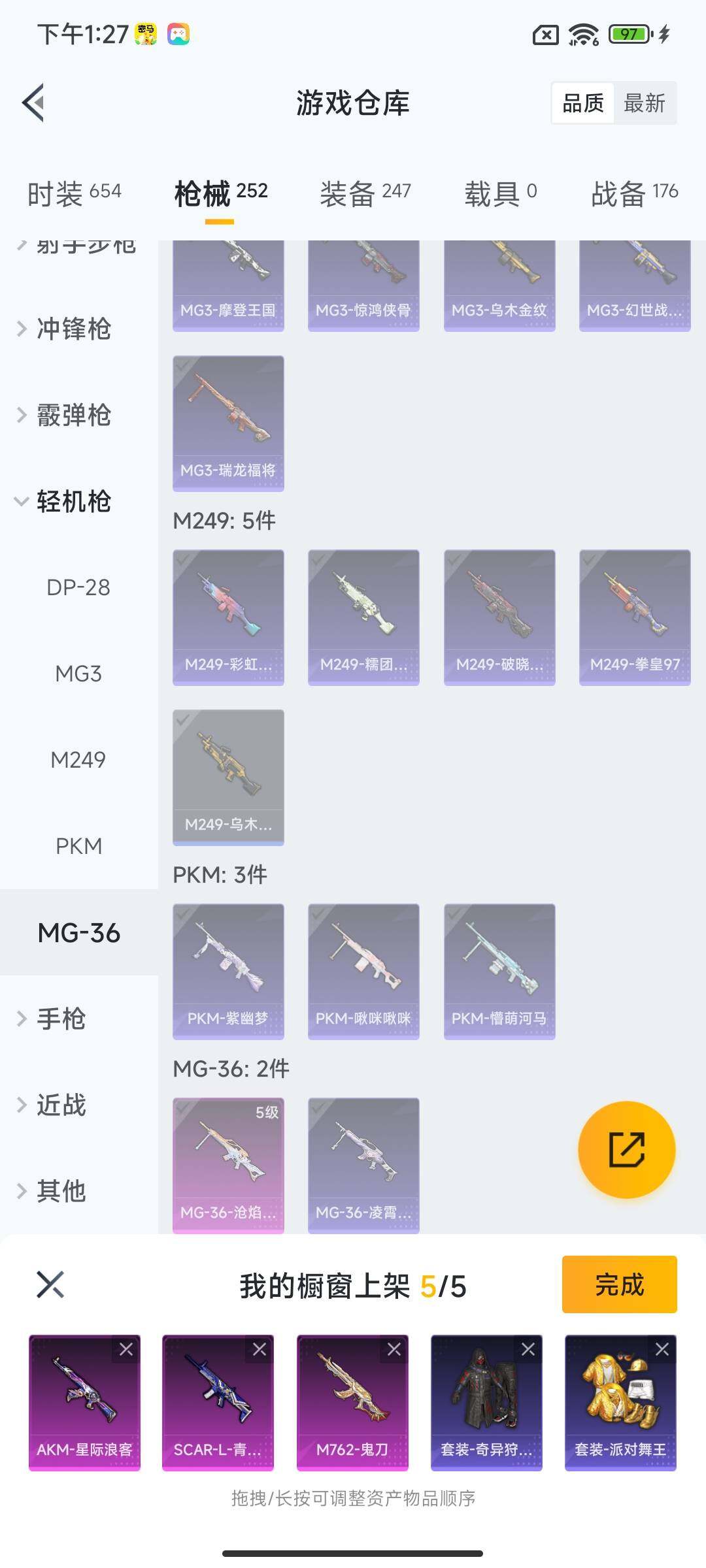Jump to DP-28 in the sidebar
The height and width of the screenshot is (1568, 706).
click(x=78, y=587)
